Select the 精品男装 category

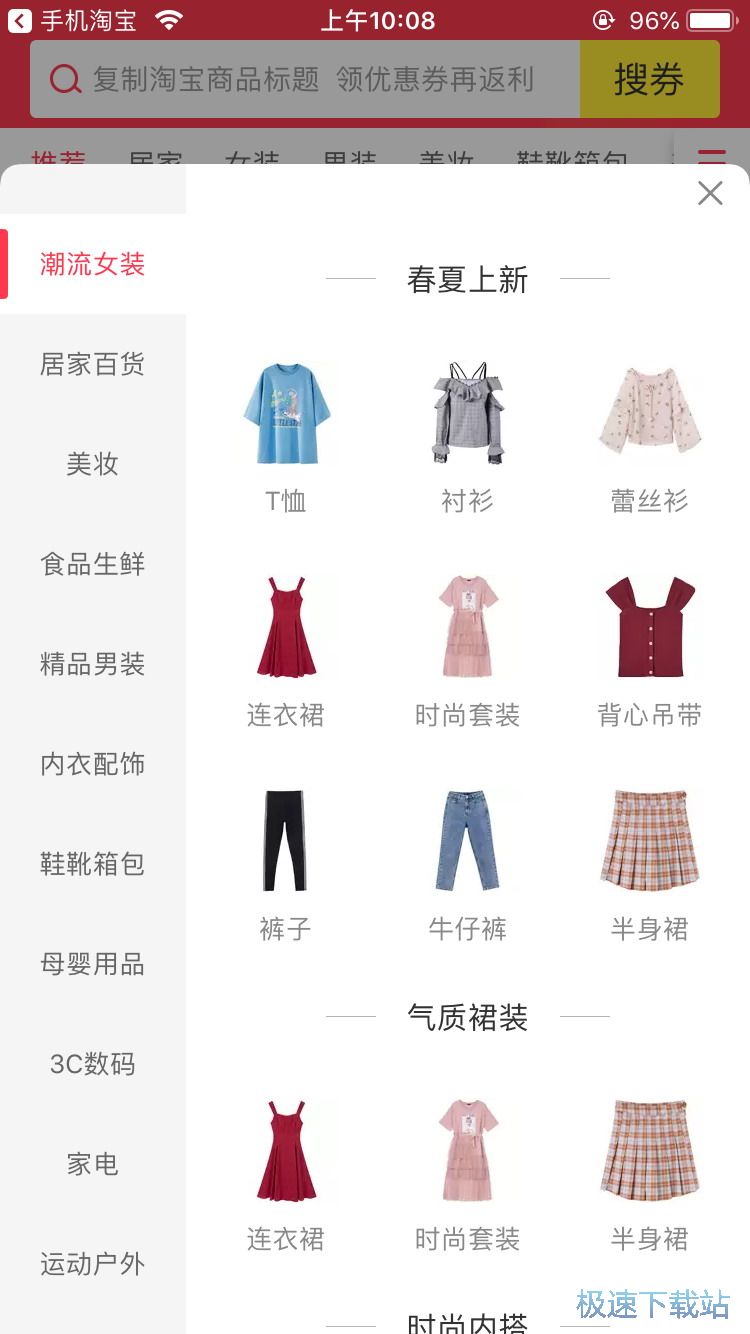click(92, 664)
